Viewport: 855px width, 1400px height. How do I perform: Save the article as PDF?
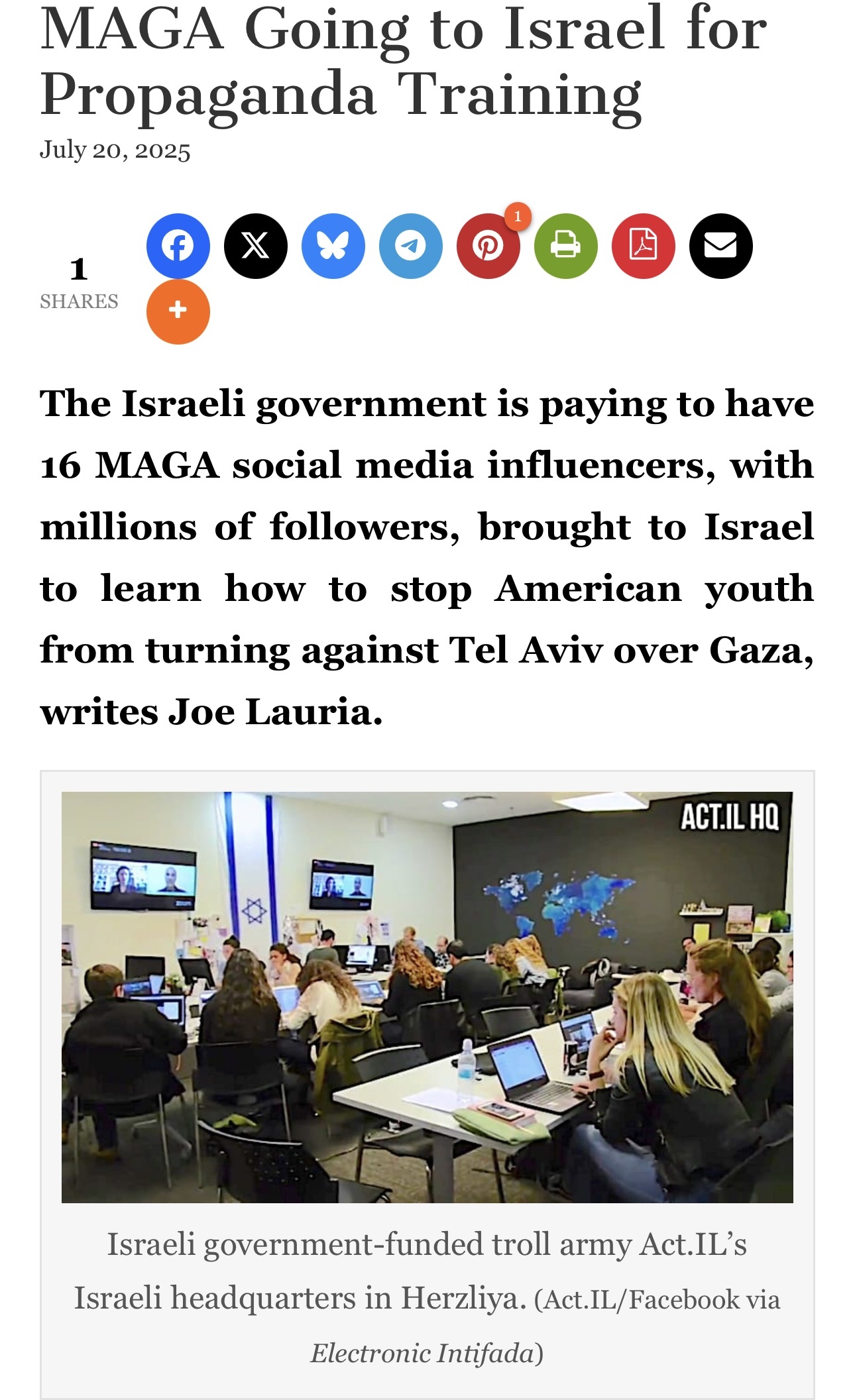(x=643, y=246)
